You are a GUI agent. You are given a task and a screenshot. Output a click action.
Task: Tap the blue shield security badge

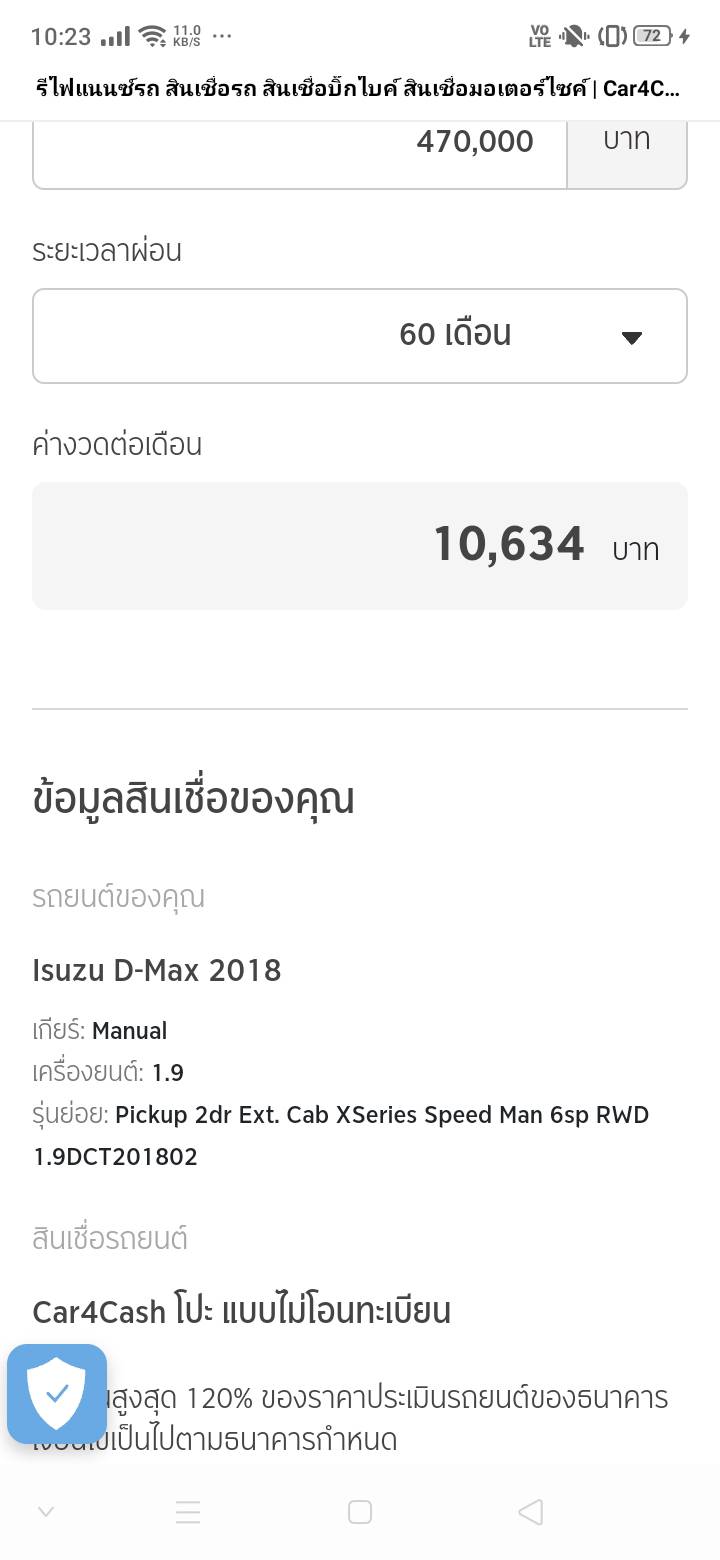coord(57,1394)
